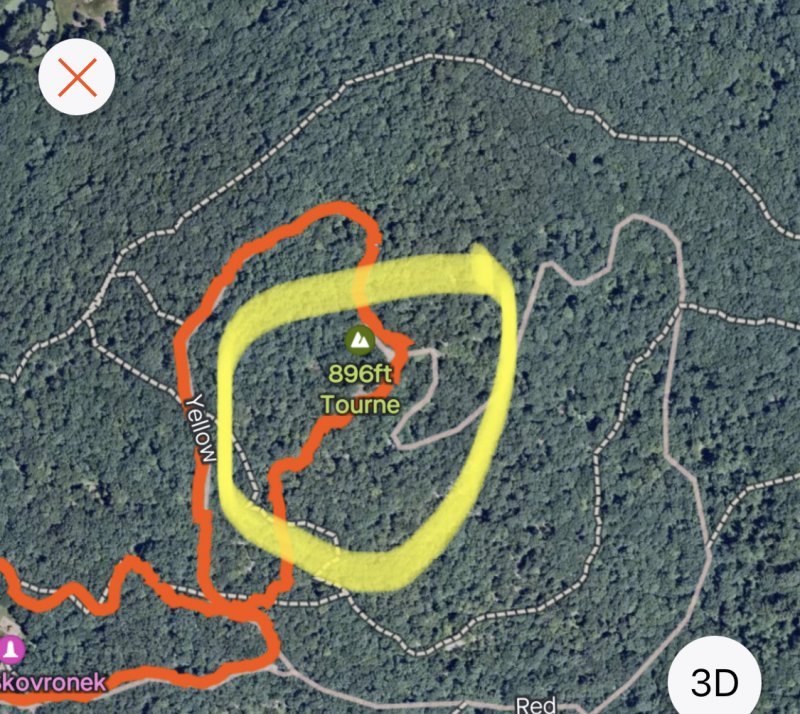Switch the map to 3D view
Image resolution: width=800 pixels, height=714 pixels.
(x=714, y=682)
